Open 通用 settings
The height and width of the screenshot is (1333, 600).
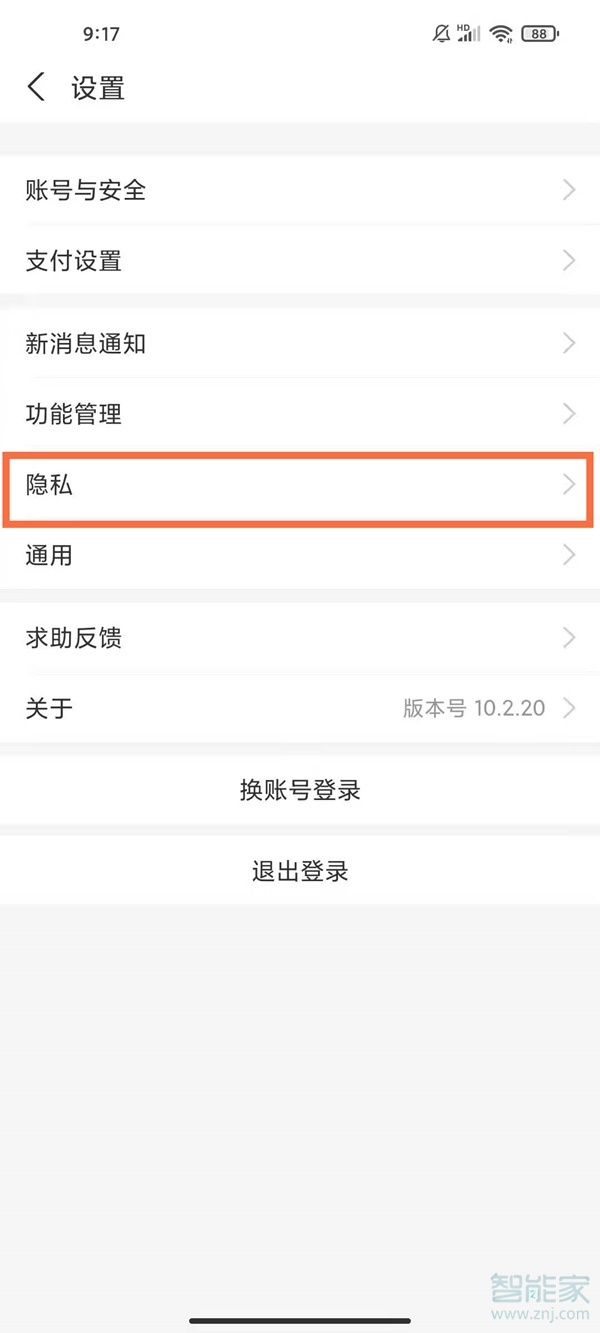tap(300, 555)
